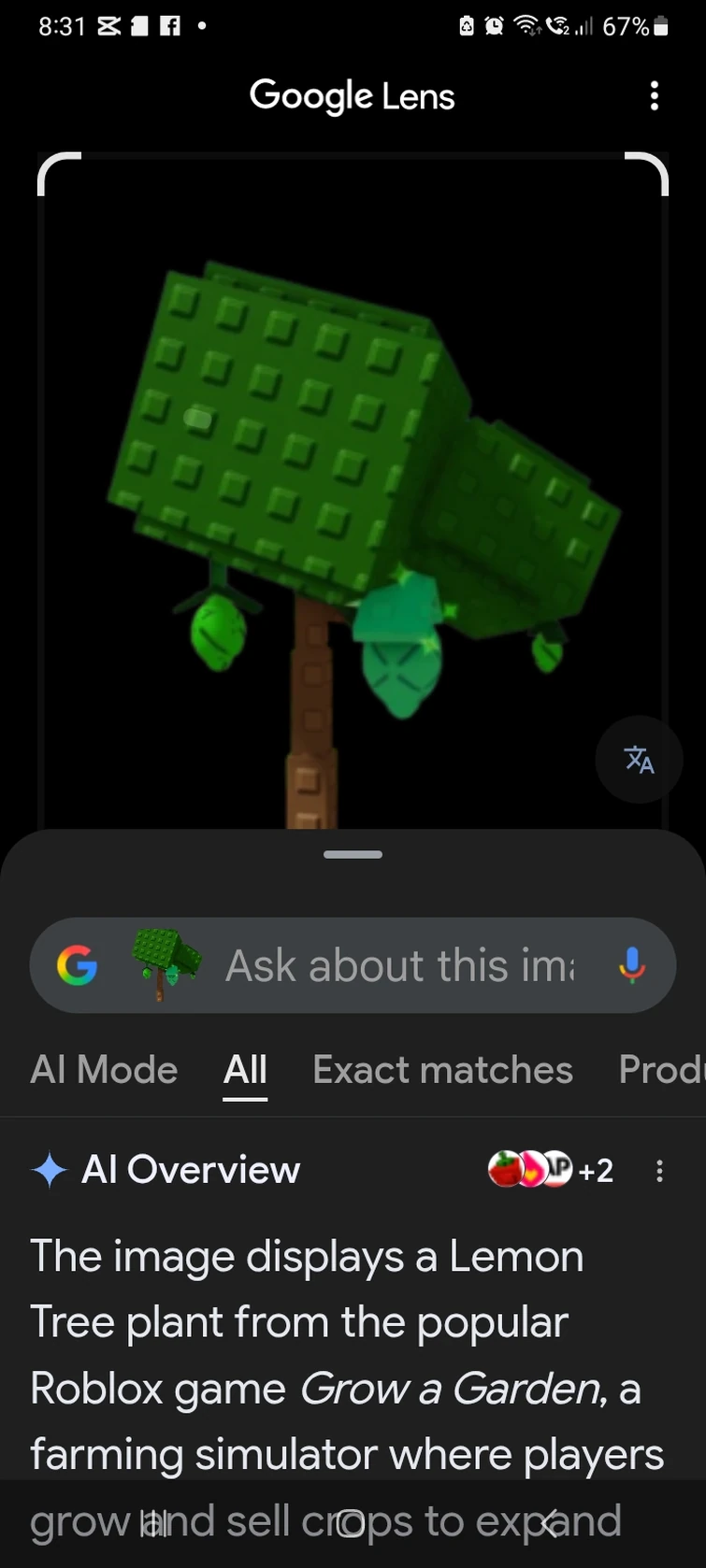Open the Google Lens overflow menu
706x1568 pixels.
coord(655,96)
